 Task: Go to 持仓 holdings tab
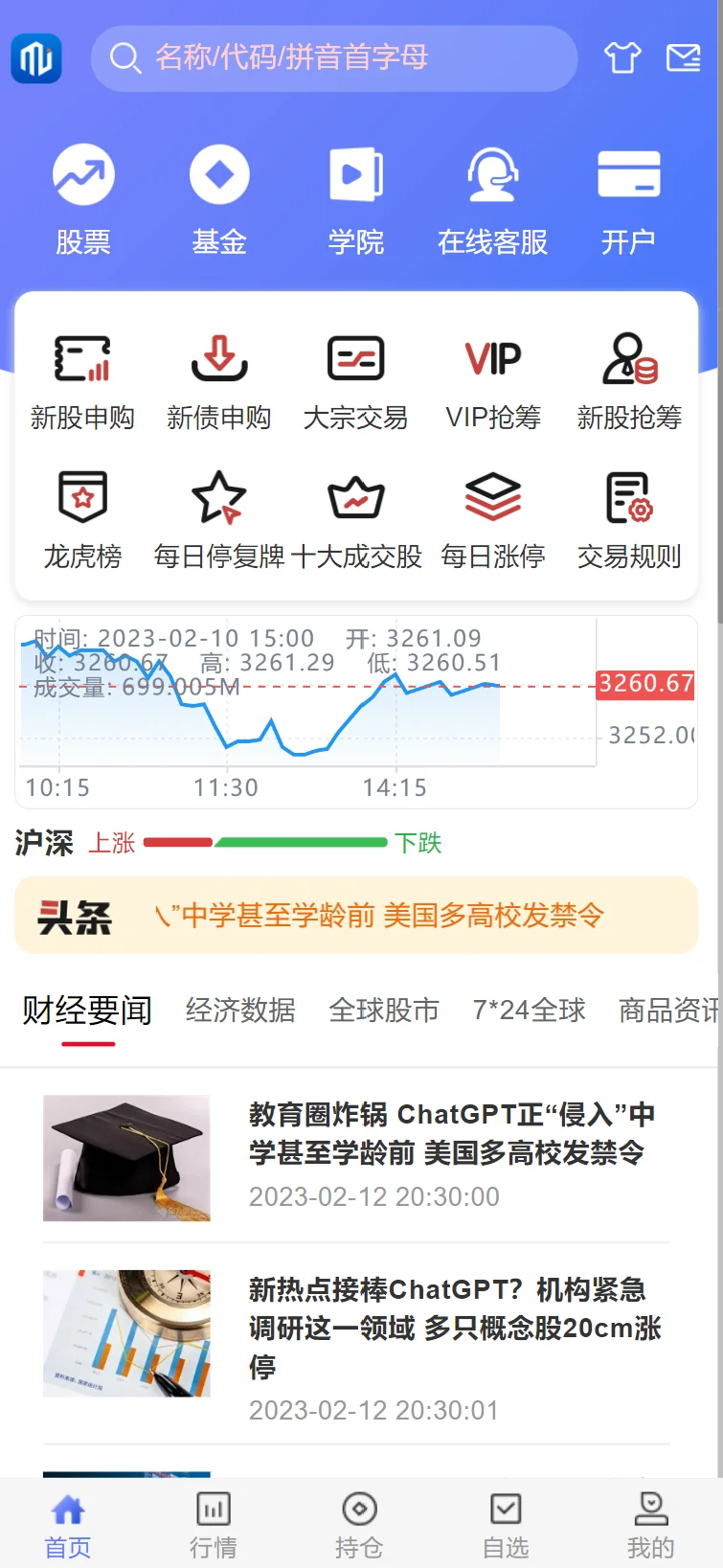pos(359,1524)
